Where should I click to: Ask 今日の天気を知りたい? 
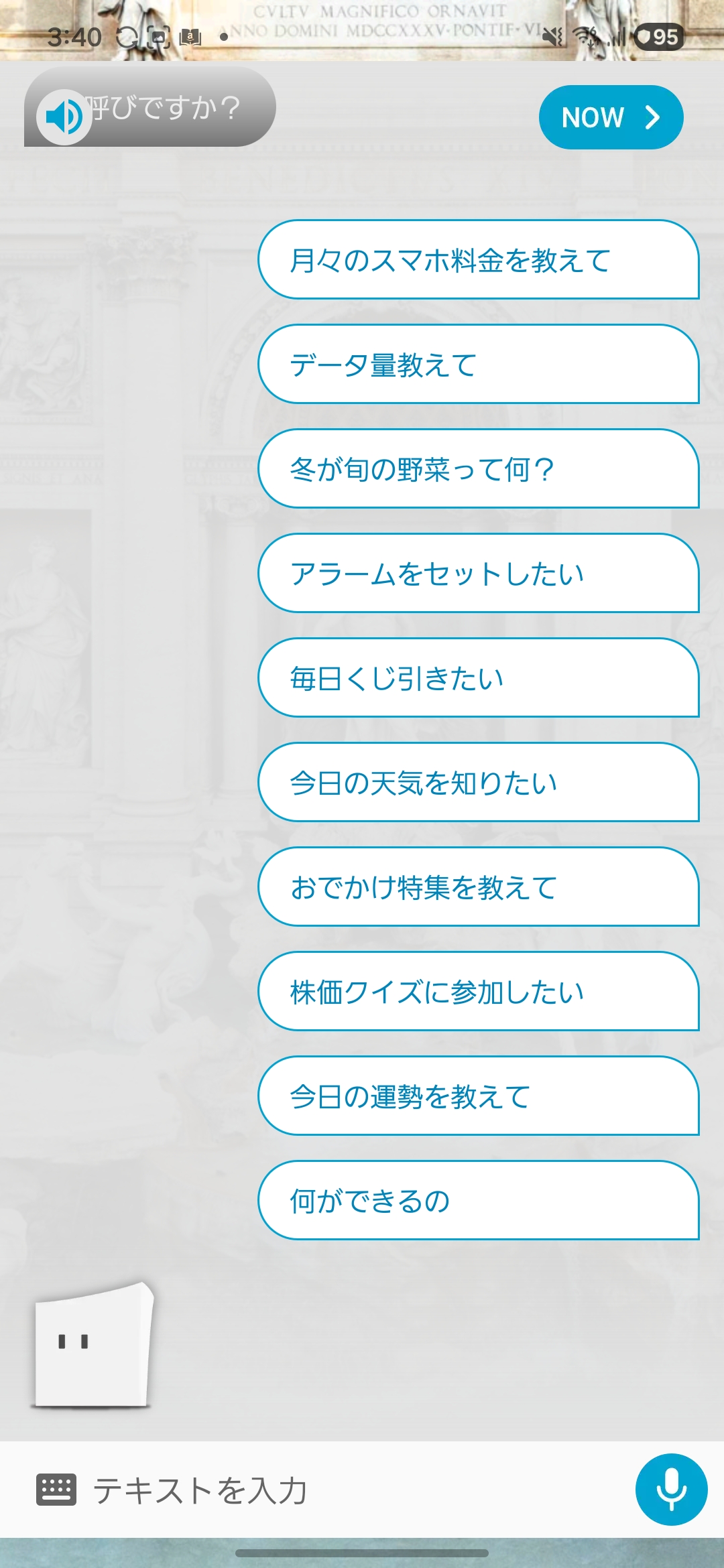(478, 783)
